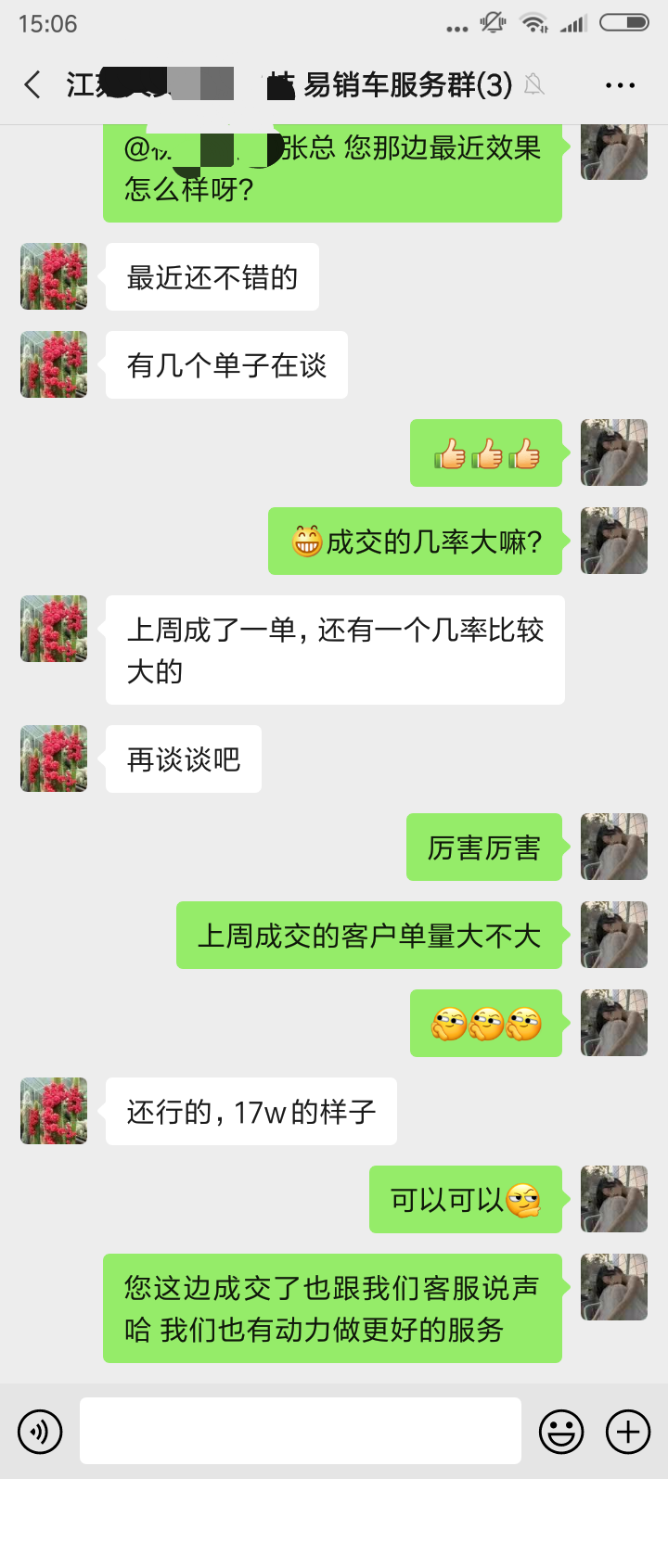This screenshot has width=668, height=1568.
Task: Open the group chat options via three dots
Action: click(x=619, y=84)
